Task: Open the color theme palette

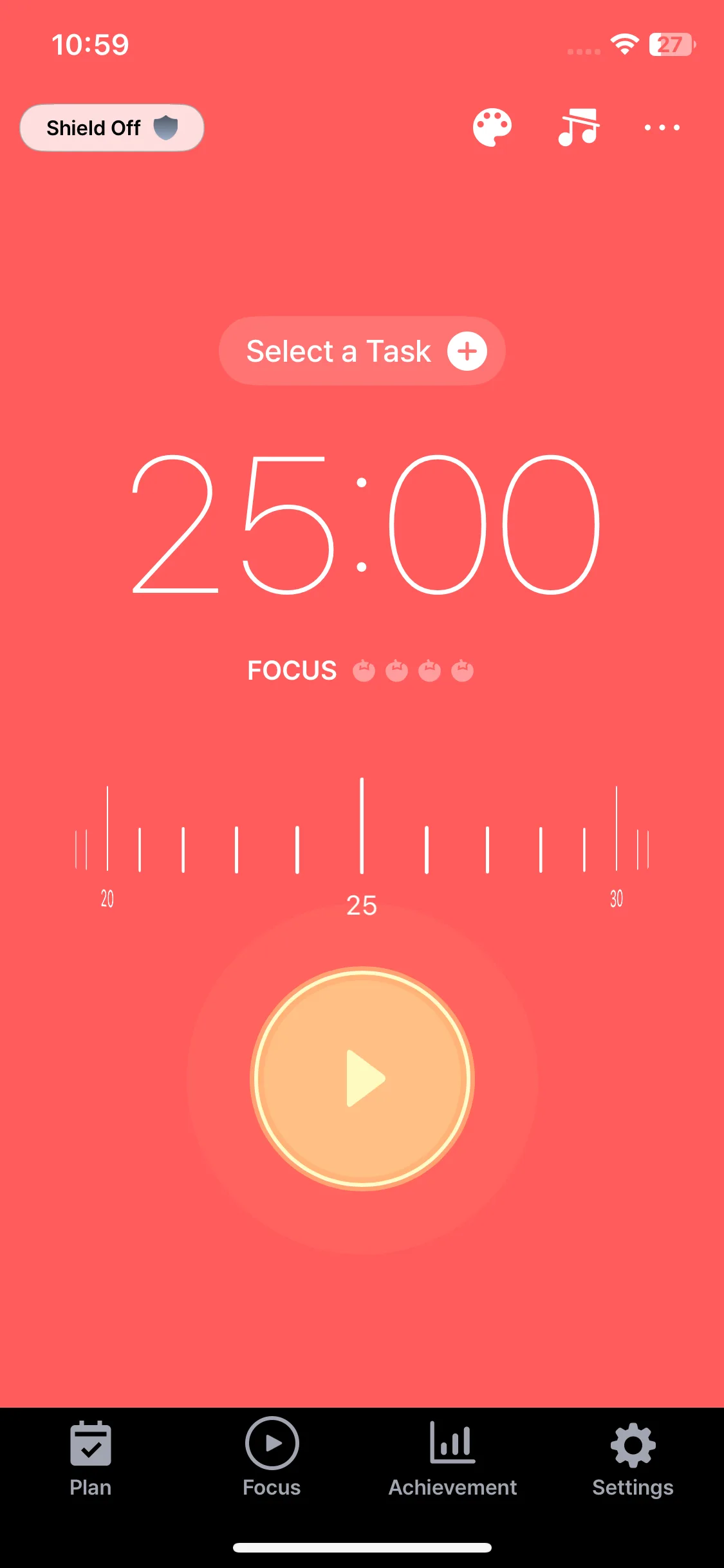Action: [492, 127]
